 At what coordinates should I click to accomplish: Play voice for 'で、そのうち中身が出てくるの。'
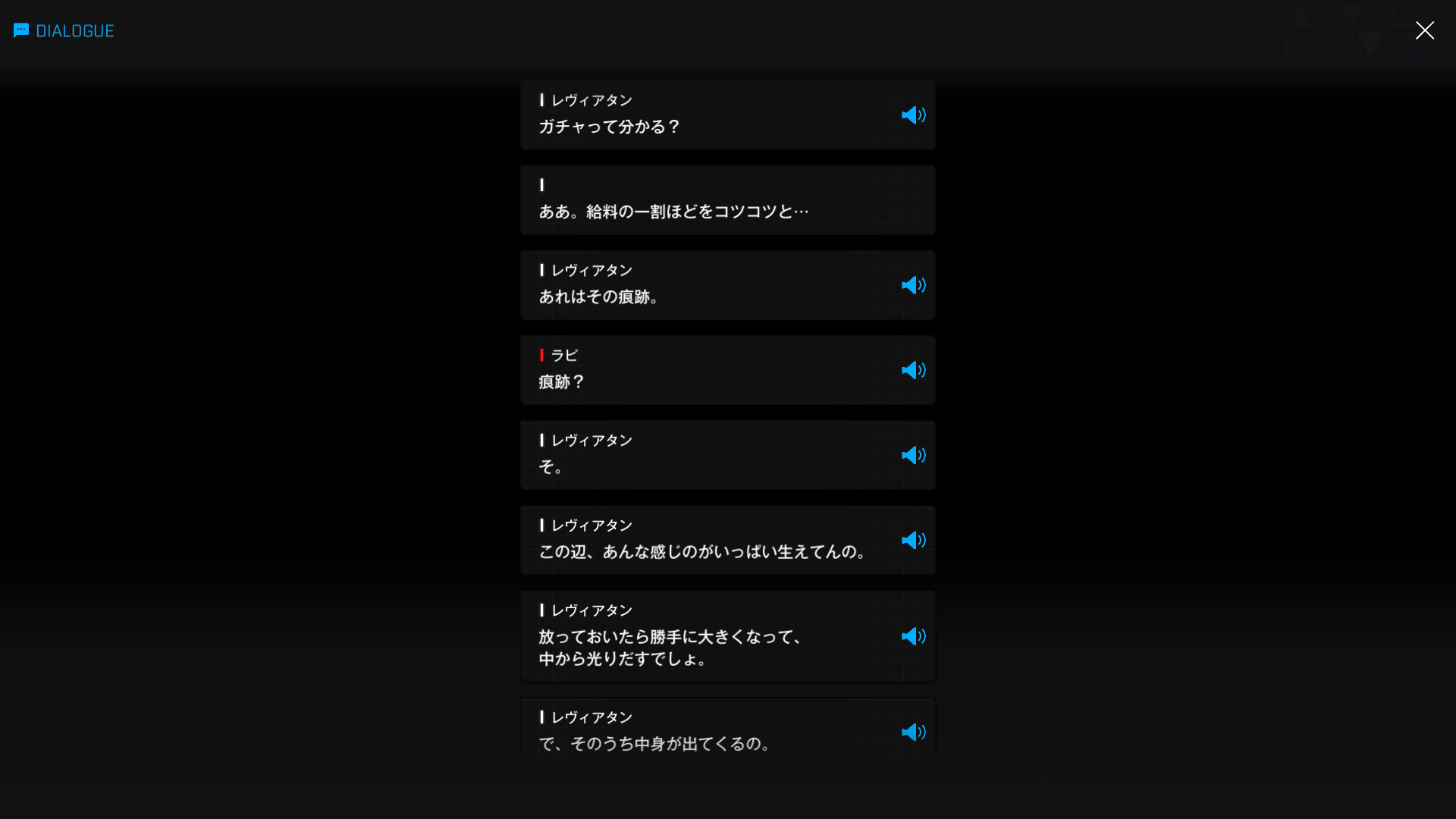(913, 732)
